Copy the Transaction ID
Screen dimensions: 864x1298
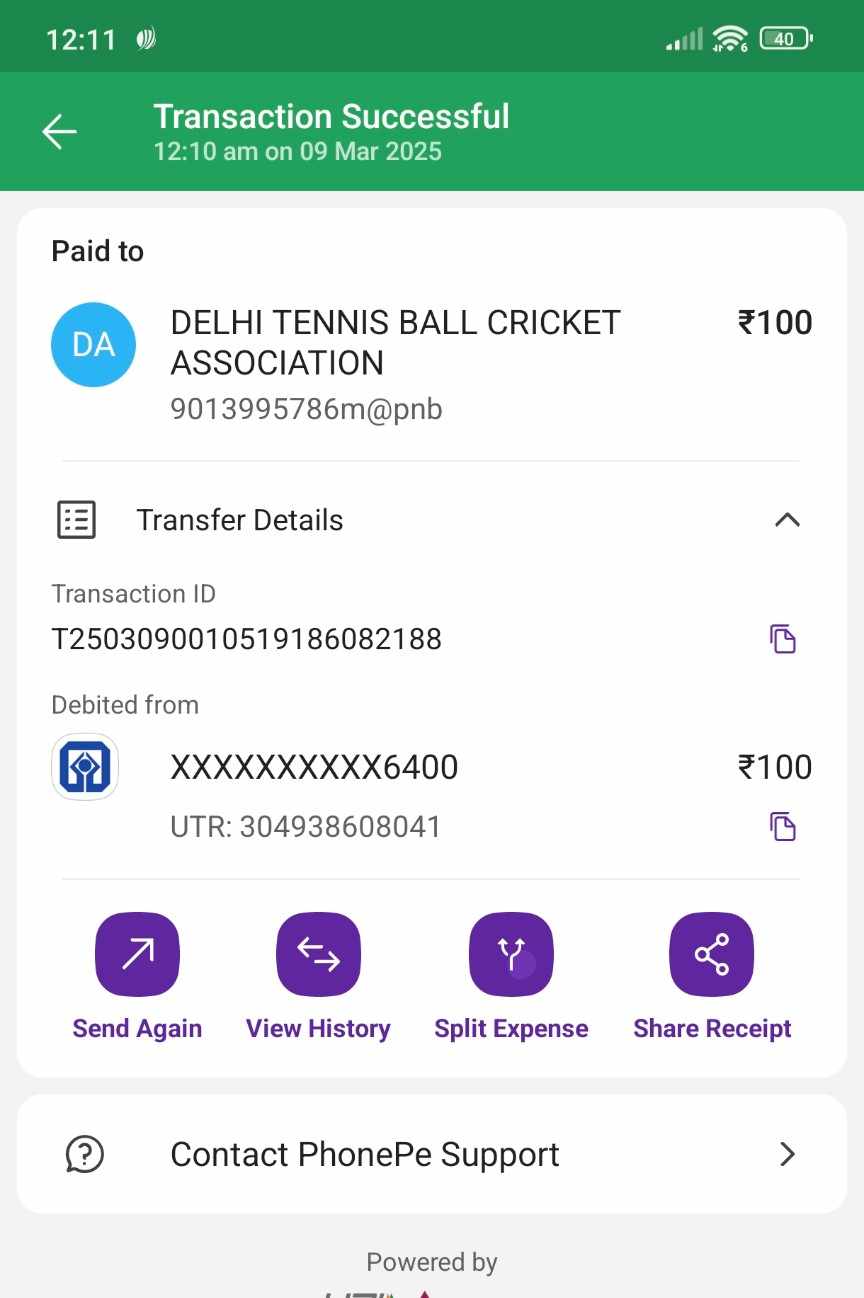point(782,638)
